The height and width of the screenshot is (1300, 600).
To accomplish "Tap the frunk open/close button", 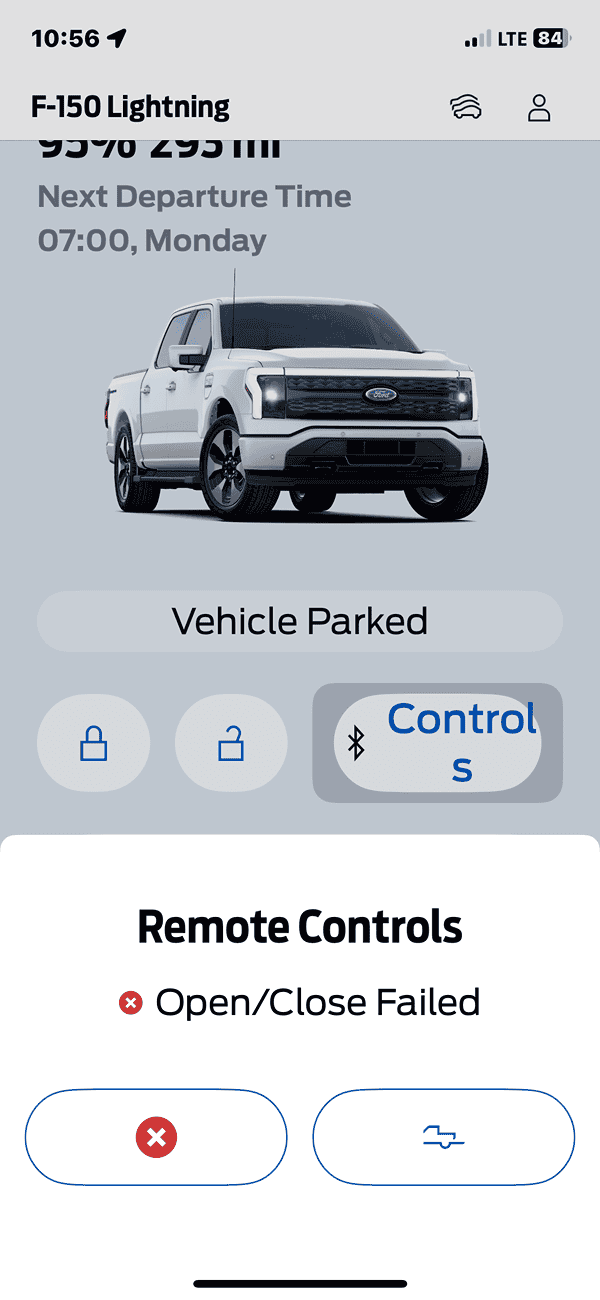I will (443, 1137).
